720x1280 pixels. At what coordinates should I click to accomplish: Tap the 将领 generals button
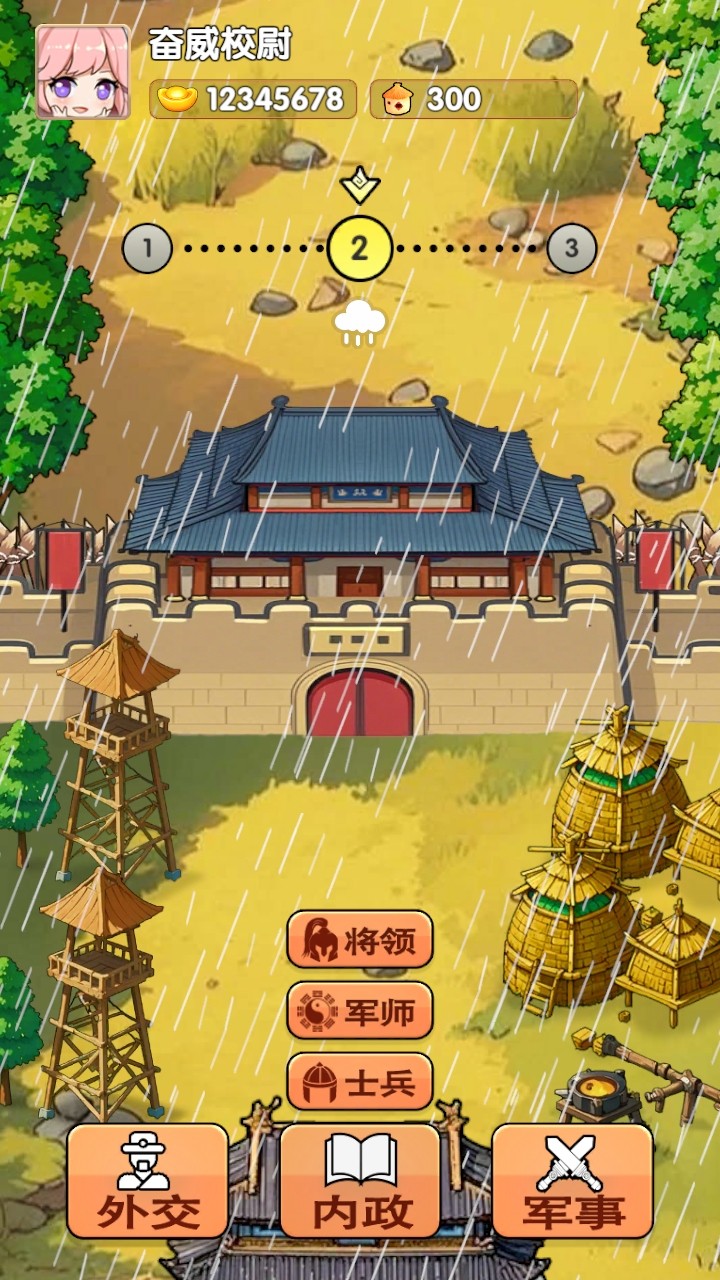(x=360, y=939)
